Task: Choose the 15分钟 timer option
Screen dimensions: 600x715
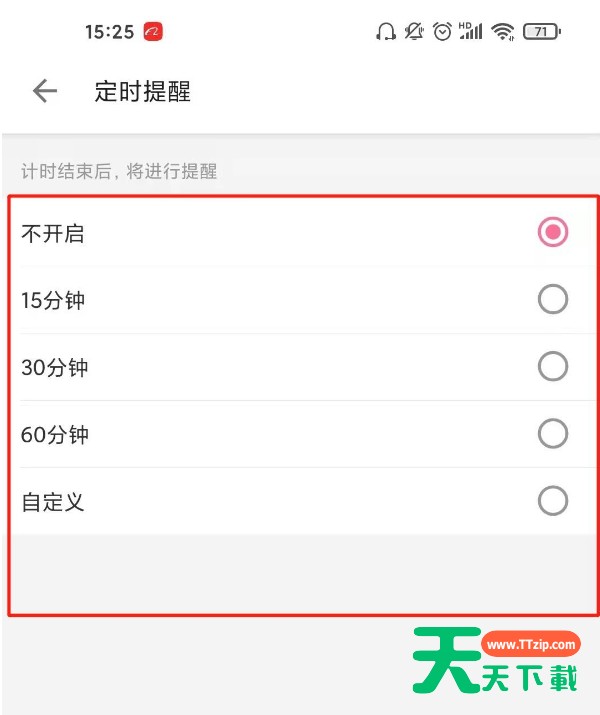Action: [552, 299]
